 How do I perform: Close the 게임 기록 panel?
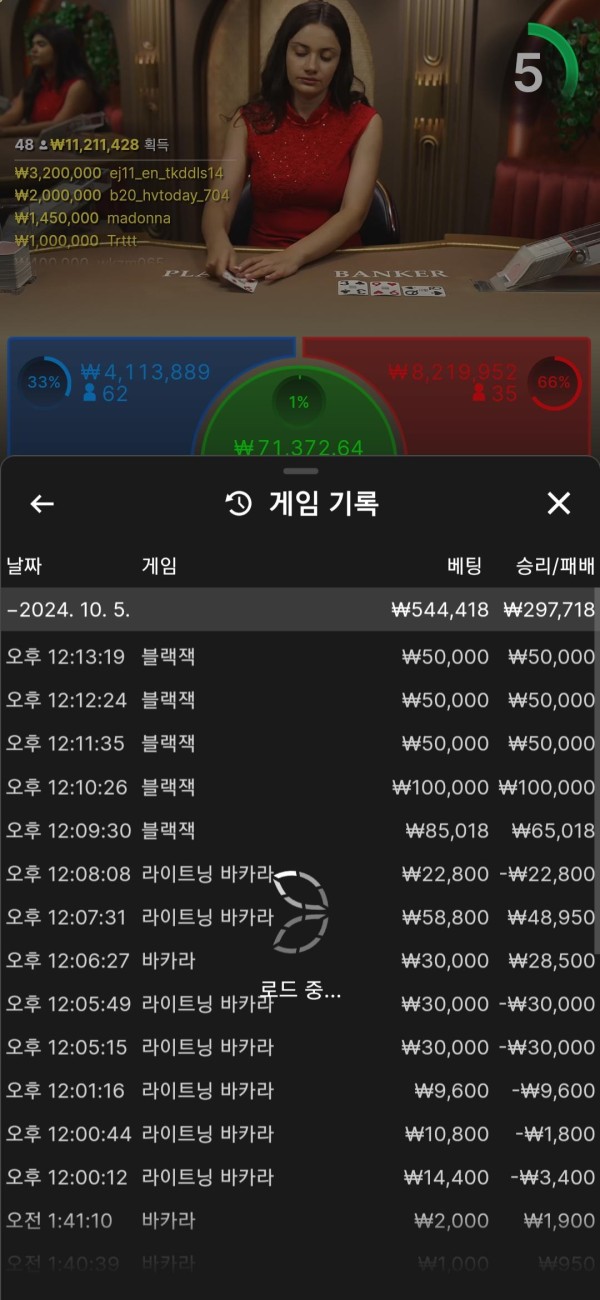[558, 503]
